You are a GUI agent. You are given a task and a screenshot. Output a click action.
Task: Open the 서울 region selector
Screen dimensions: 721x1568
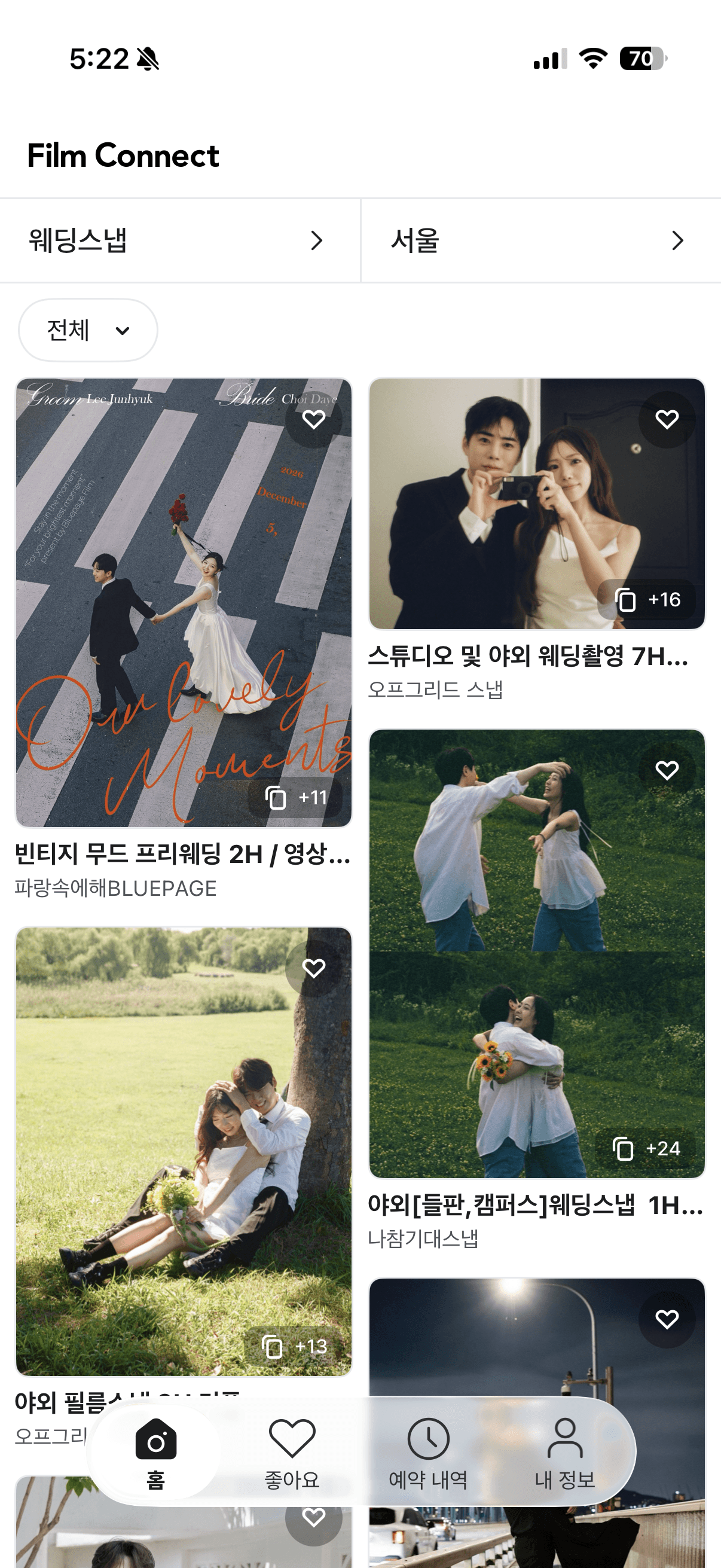[541, 240]
